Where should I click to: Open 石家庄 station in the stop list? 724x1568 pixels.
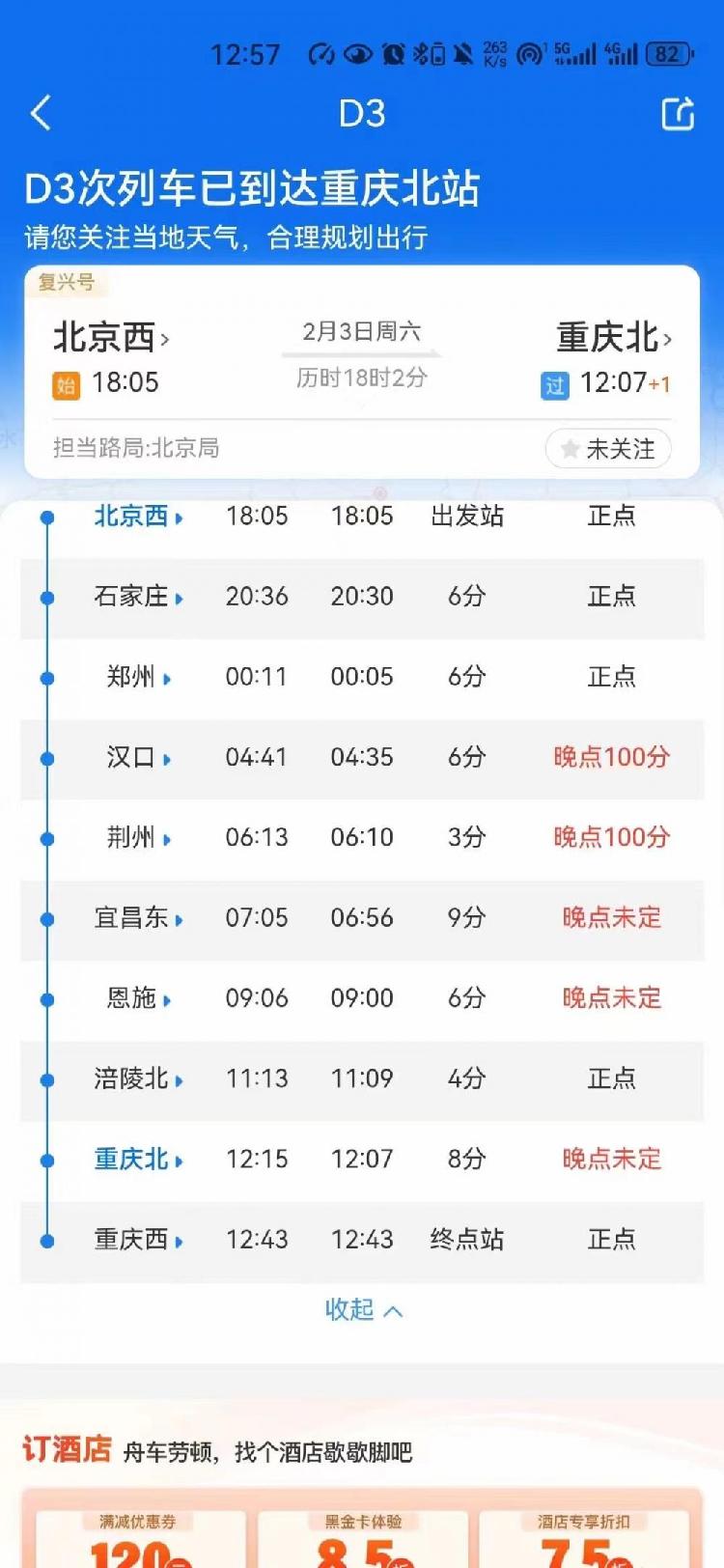[x=138, y=597]
